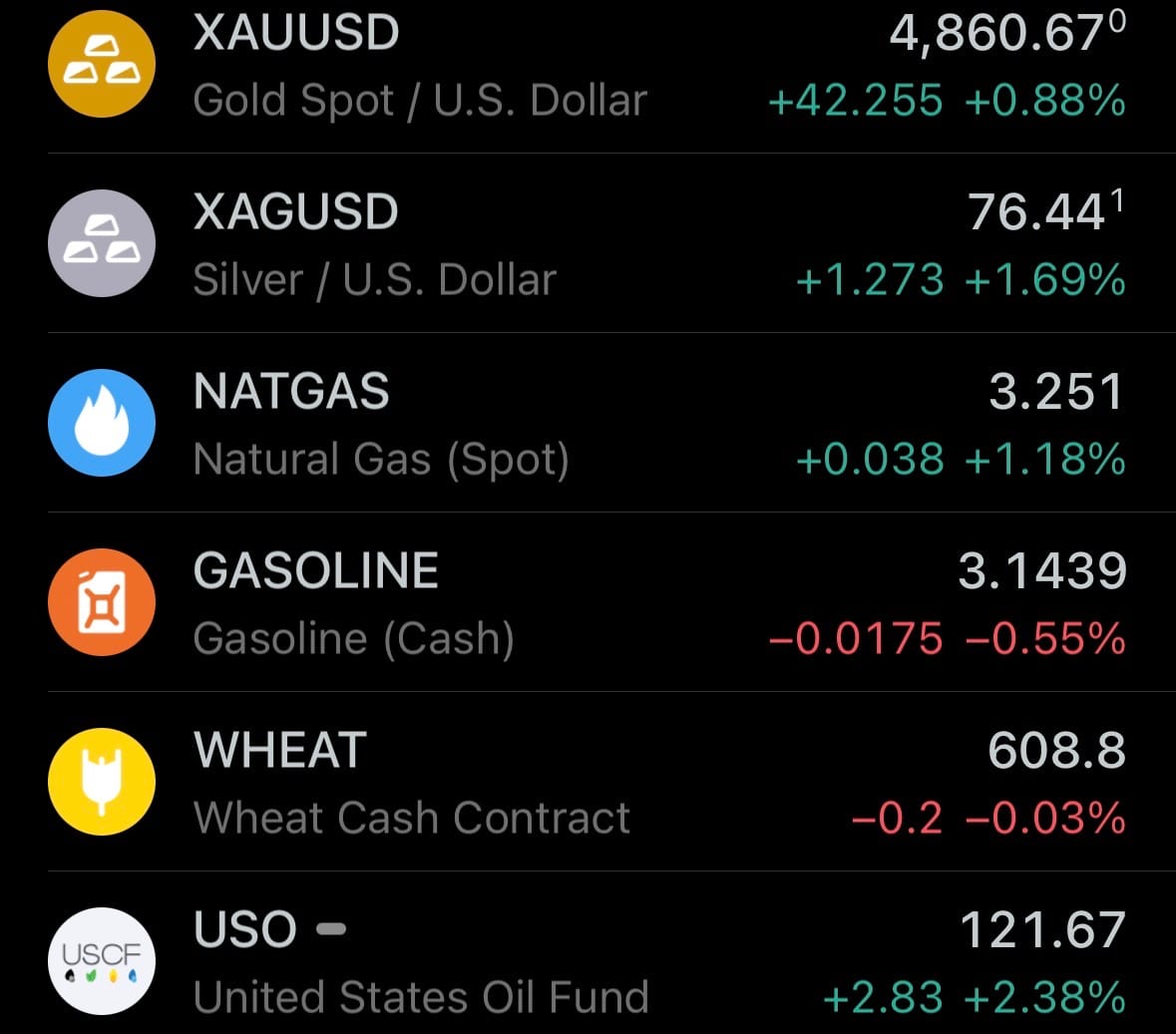
Task: Open the XAUUSD Gold Spot row
Action: tap(588, 65)
